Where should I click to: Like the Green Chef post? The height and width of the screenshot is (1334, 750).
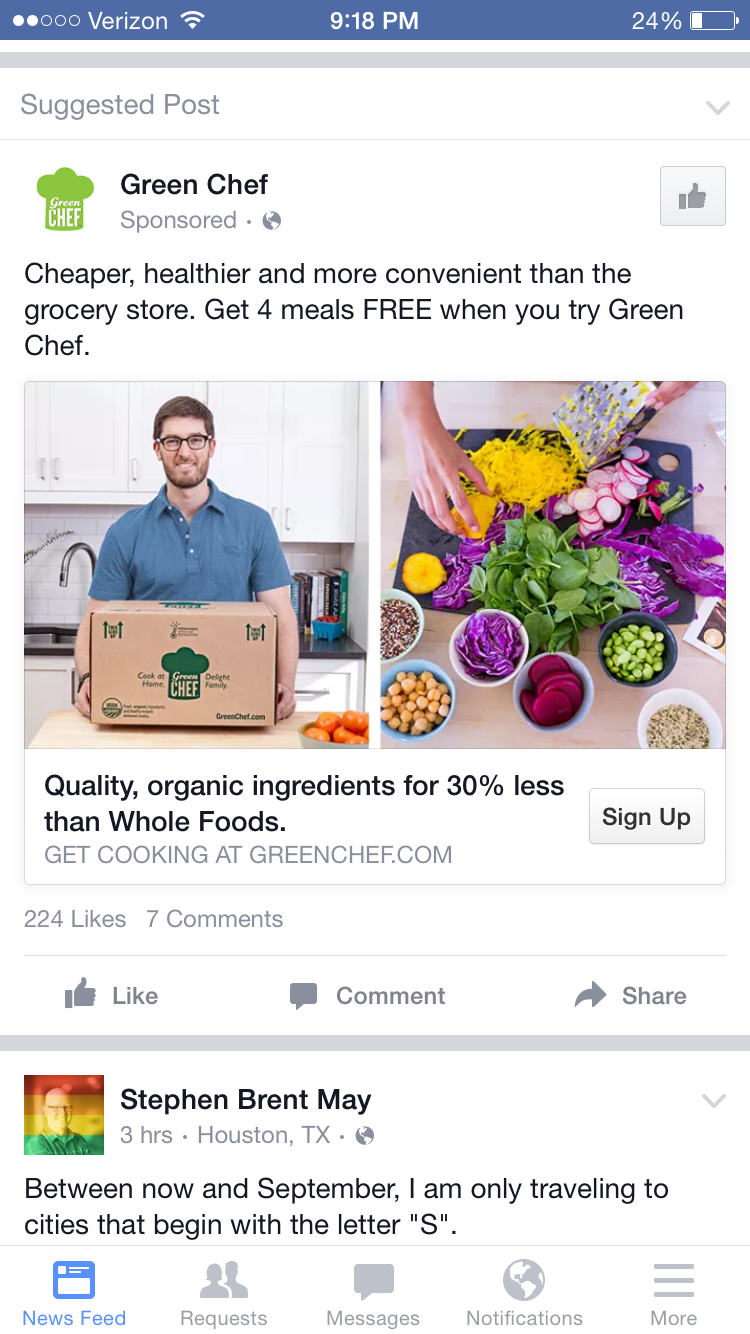click(x=111, y=995)
